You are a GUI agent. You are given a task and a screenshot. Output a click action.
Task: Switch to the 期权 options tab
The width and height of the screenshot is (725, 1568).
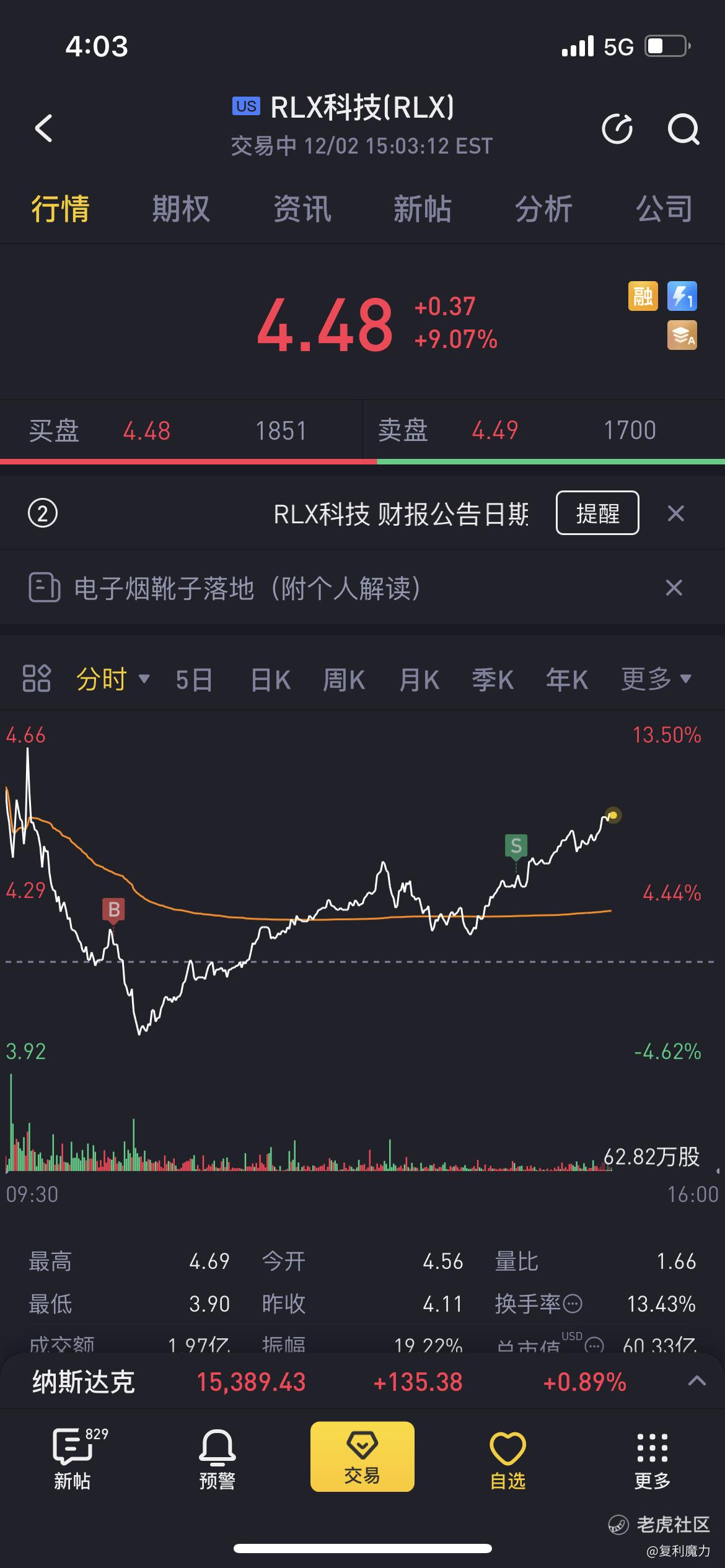click(x=181, y=209)
